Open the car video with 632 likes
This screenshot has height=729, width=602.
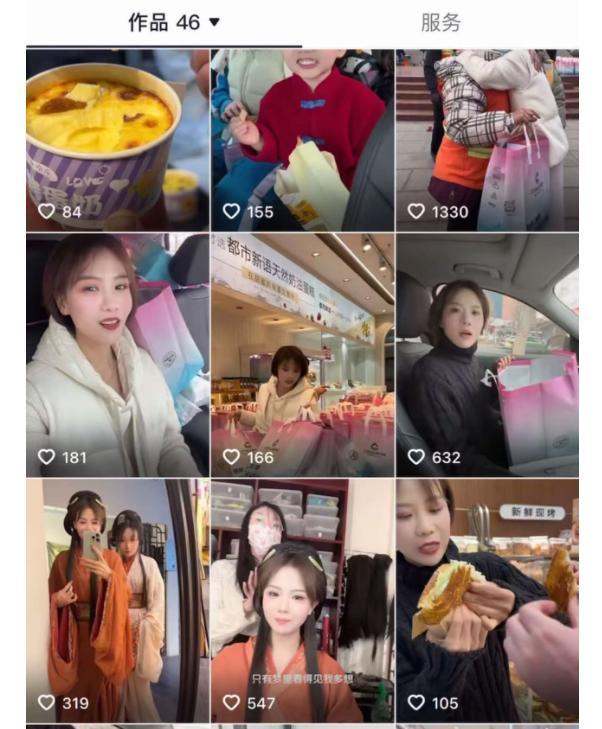tap(487, 355)
